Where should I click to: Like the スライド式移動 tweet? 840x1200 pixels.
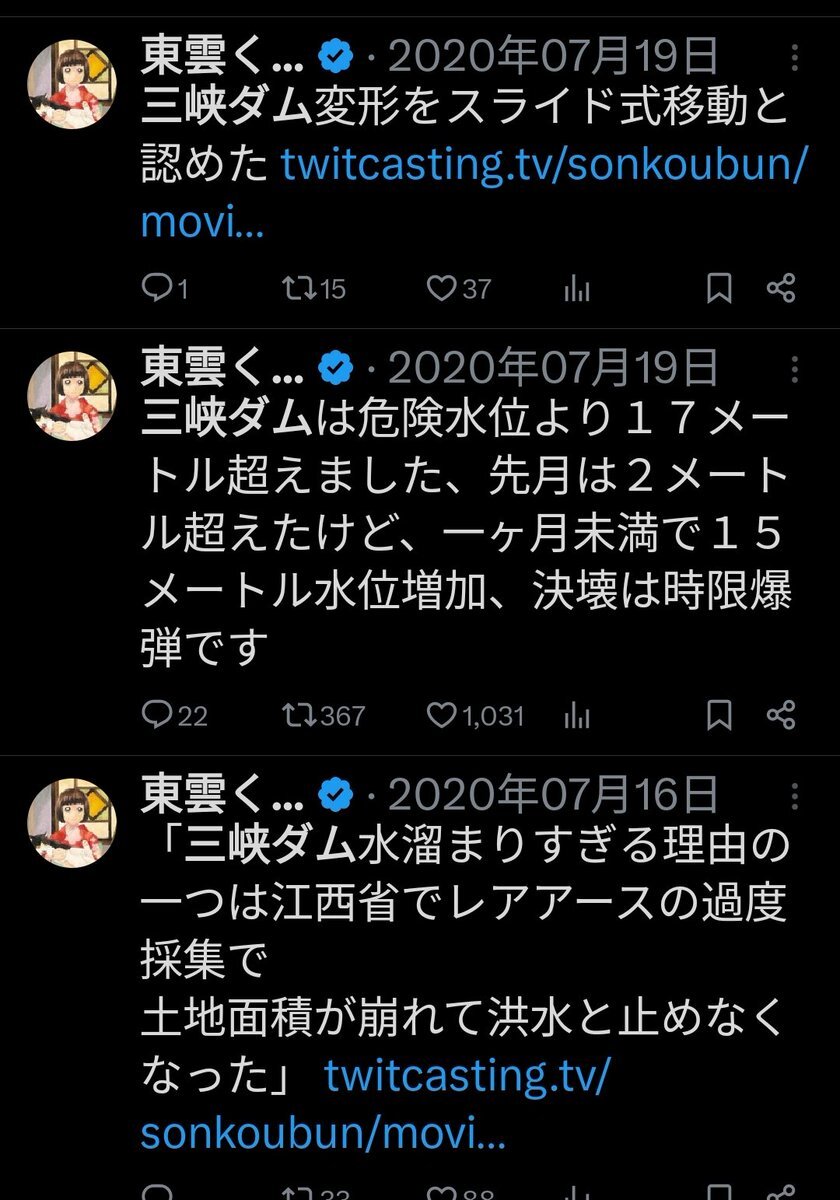pos(441,289)
